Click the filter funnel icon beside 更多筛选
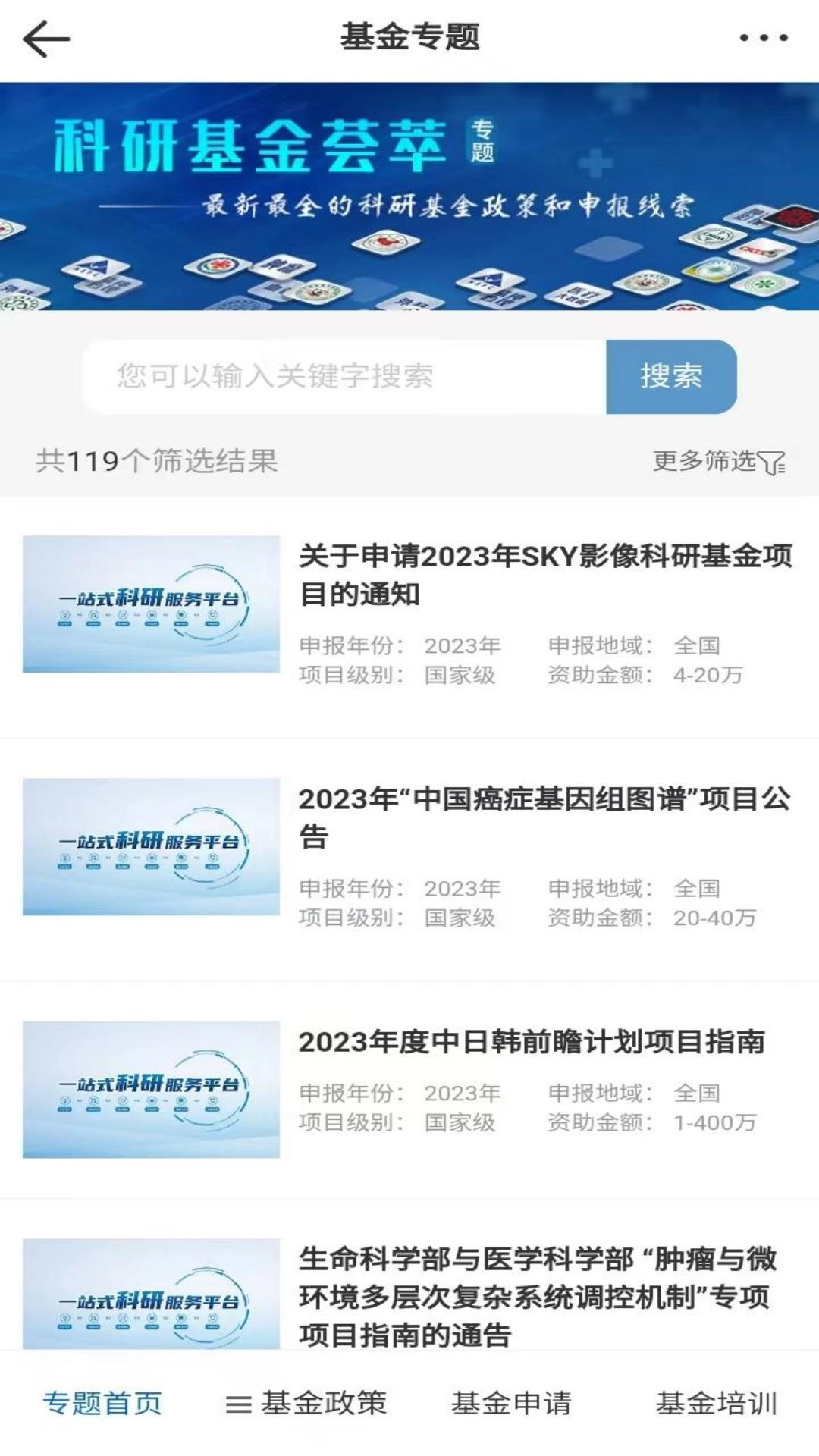 tap(772, 466)
